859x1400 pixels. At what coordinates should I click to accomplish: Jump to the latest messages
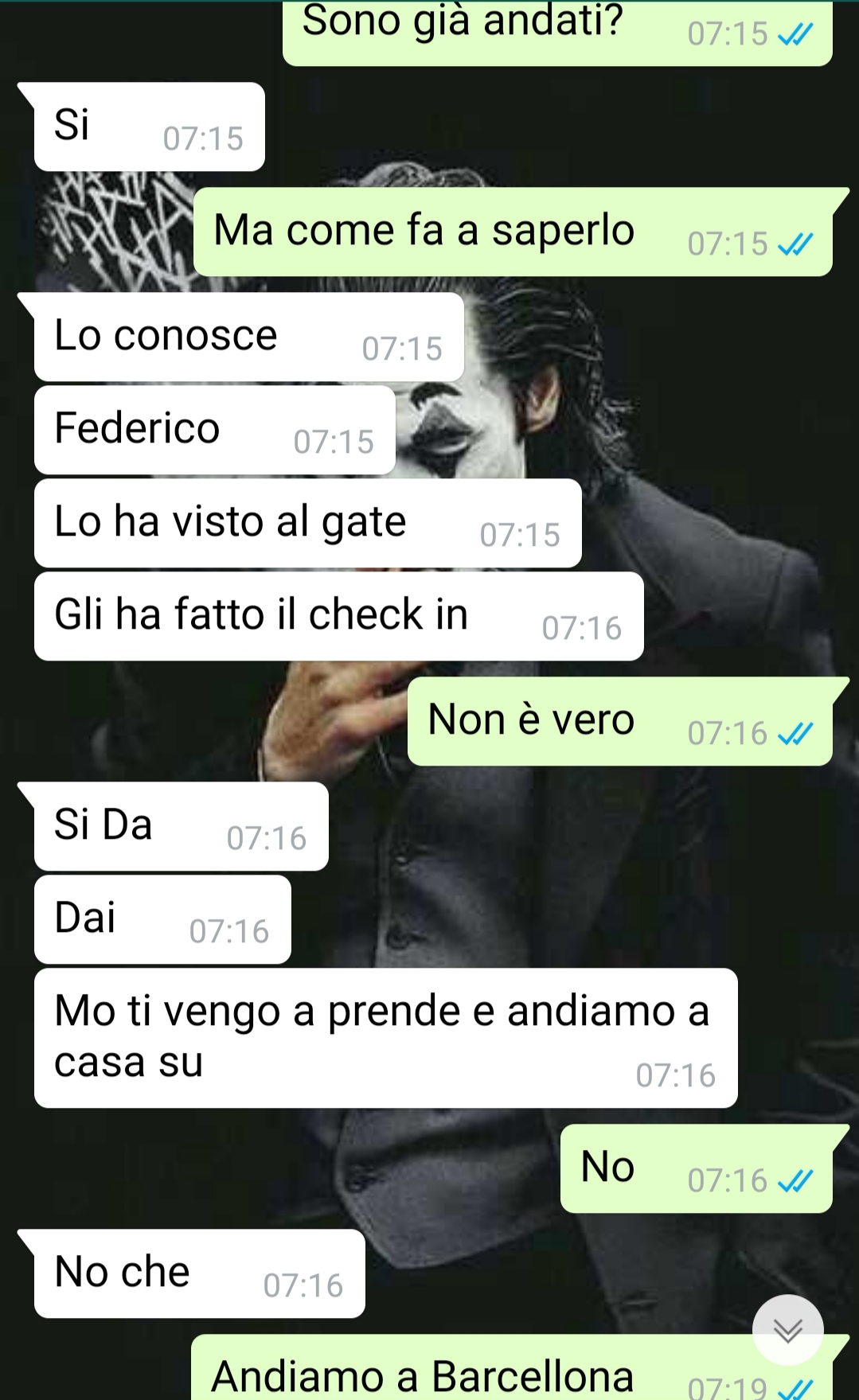coord(787,1330)
